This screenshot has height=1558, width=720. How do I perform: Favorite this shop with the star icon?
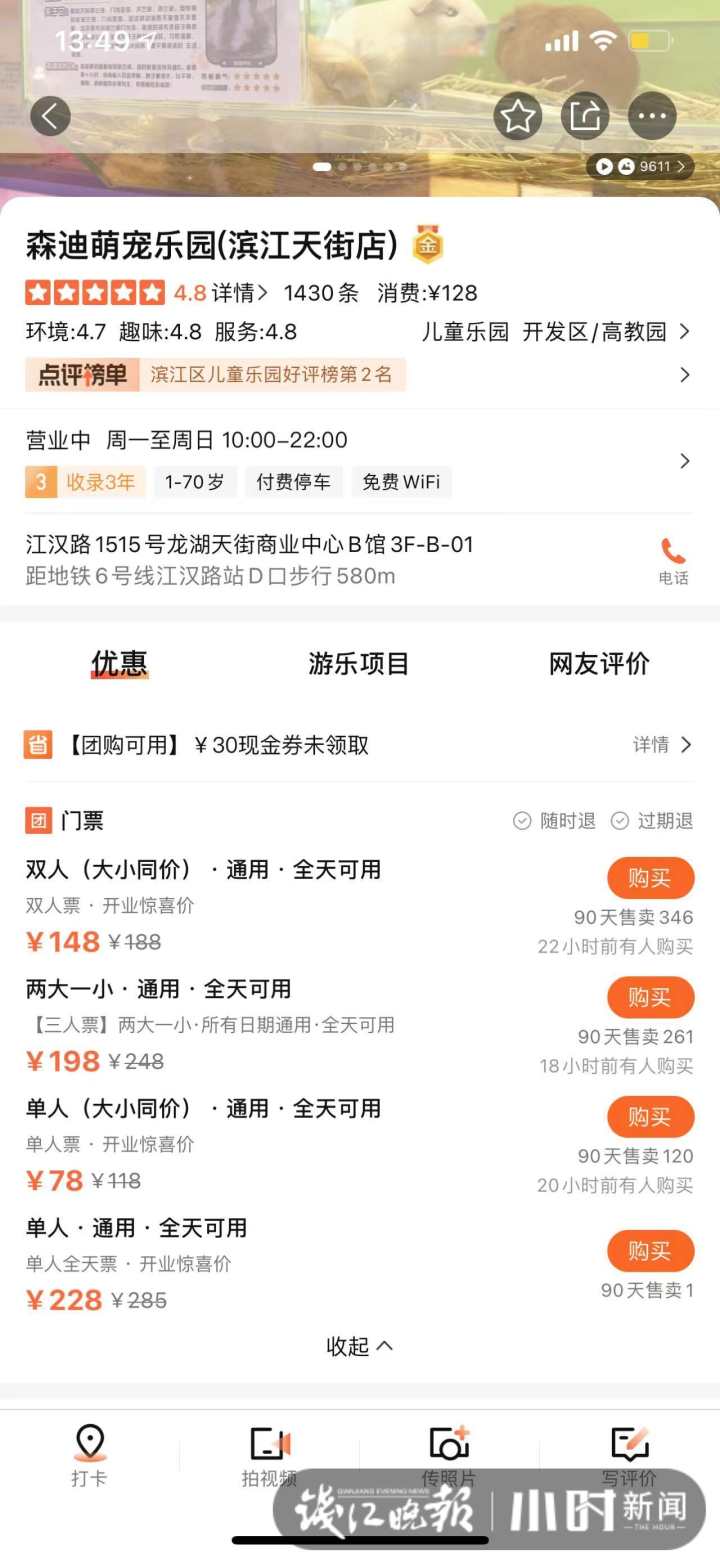tap(517, 117)
